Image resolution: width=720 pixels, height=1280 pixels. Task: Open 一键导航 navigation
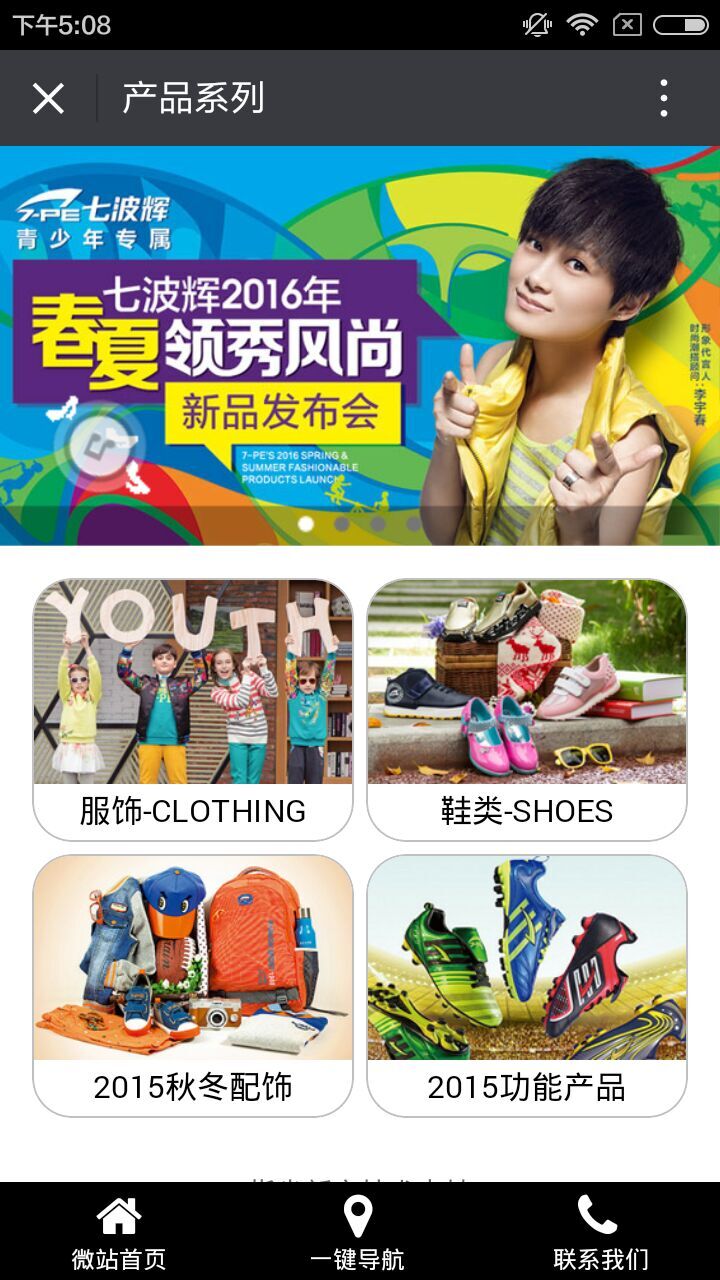coord(358,1233)
